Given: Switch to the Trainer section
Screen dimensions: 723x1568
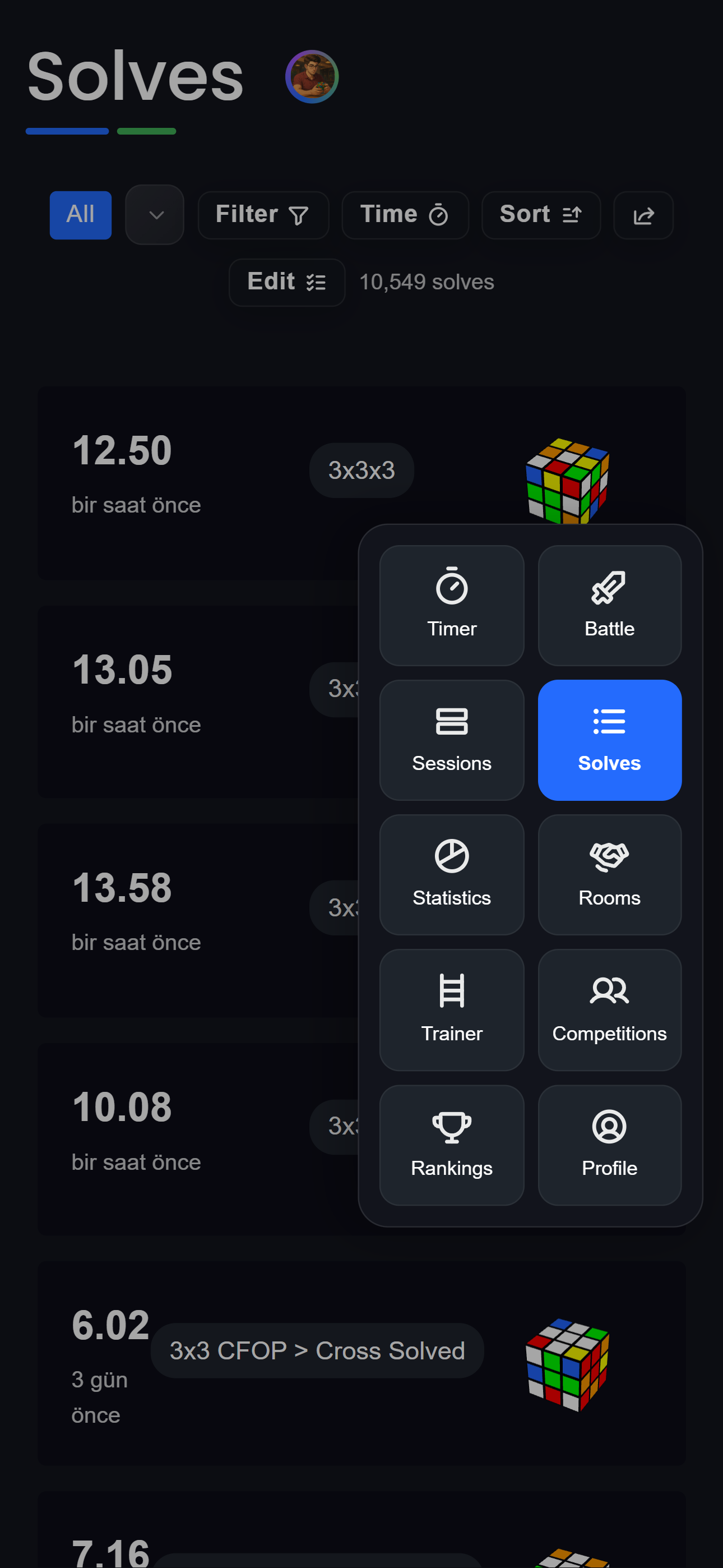Looking at the screenshot, I should (452, 1009).
